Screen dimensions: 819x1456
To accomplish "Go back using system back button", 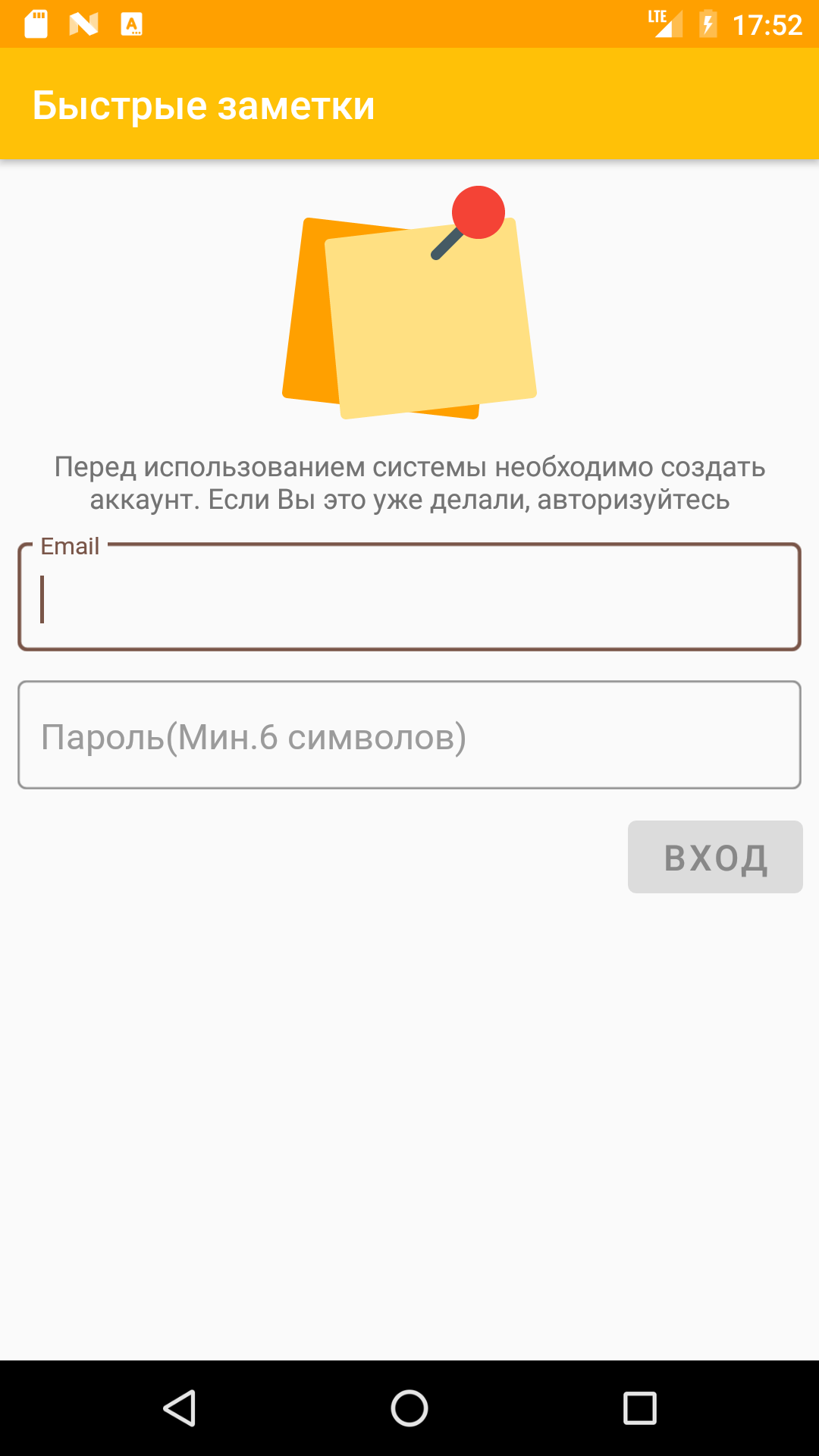I will (180, 1408).
